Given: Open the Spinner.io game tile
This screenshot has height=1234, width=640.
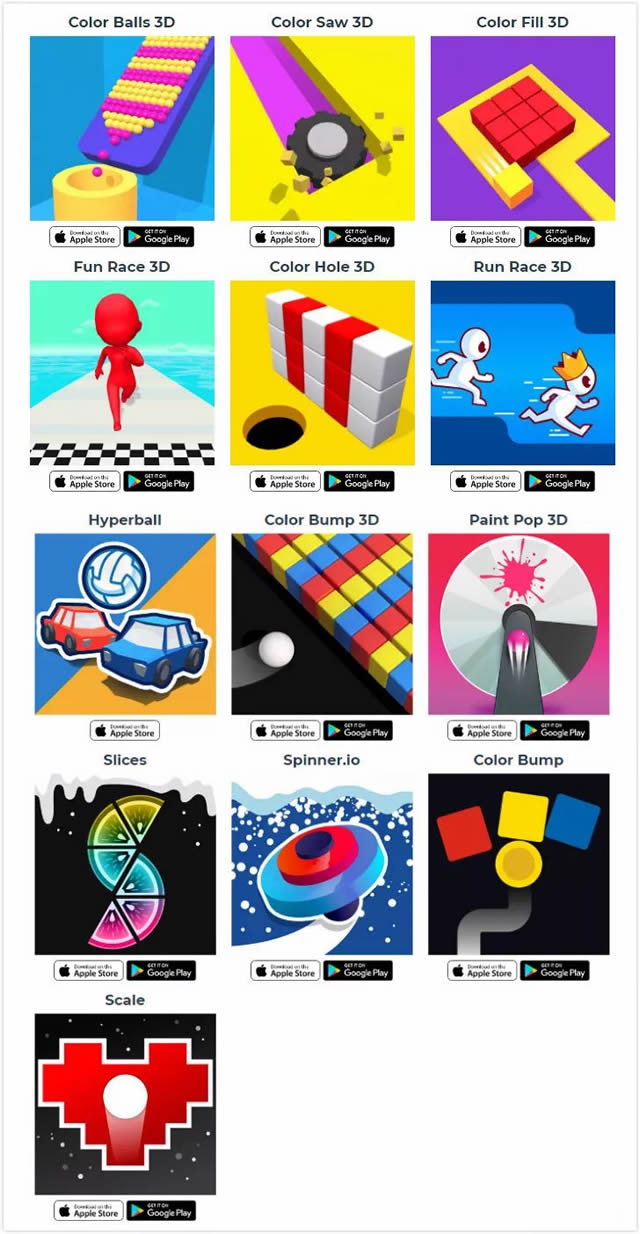Looking at the screenshot, I should pos(322,864).
